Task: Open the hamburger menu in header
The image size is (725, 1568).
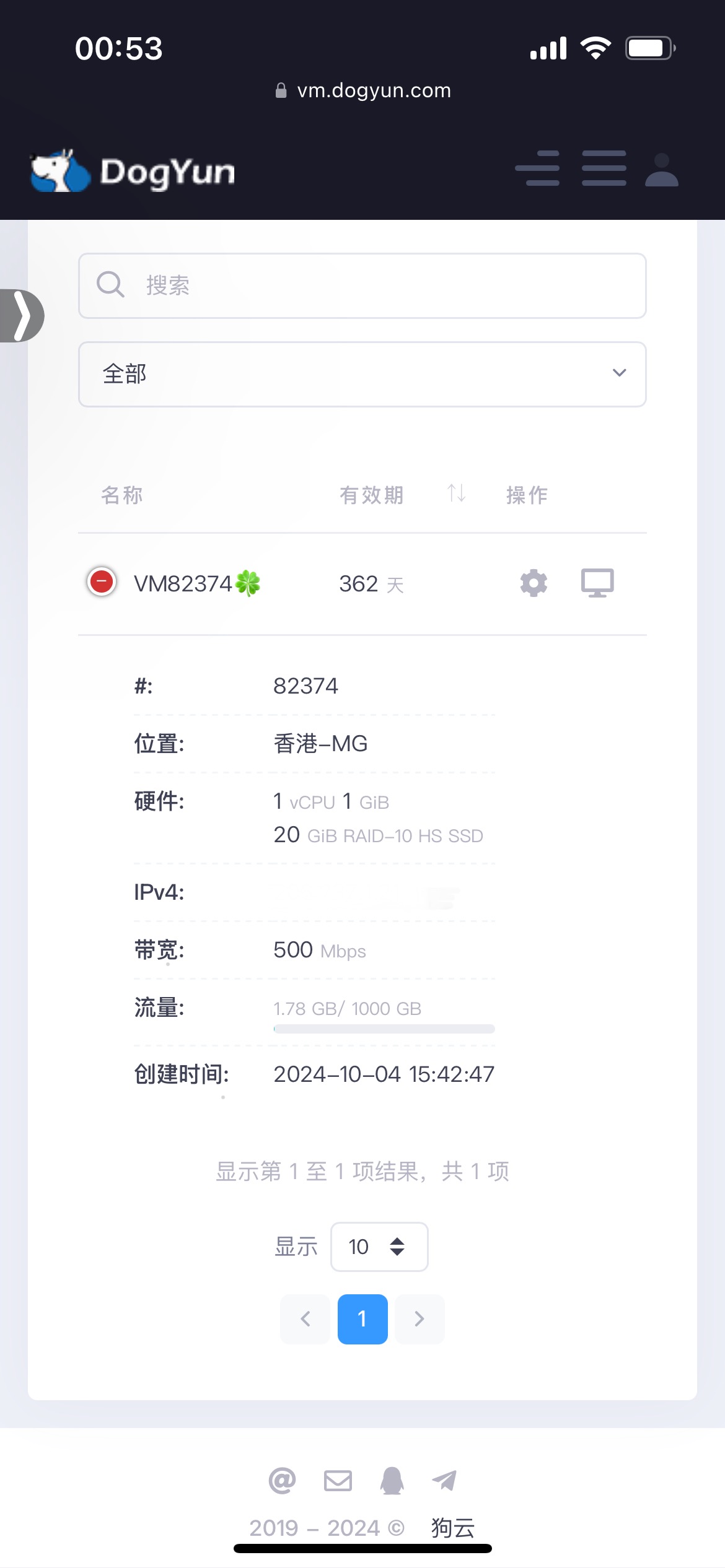Action: tap(604, 168)
